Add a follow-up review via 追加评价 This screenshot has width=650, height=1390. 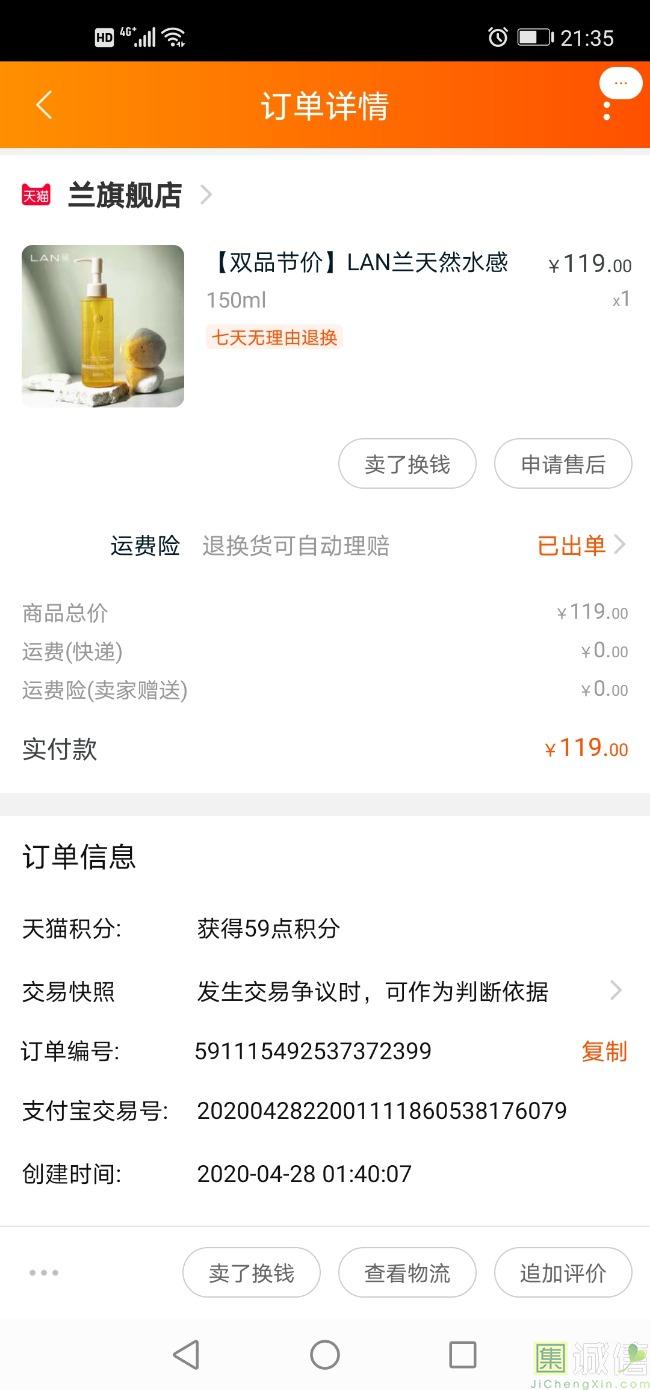[x=563, y=1273]
